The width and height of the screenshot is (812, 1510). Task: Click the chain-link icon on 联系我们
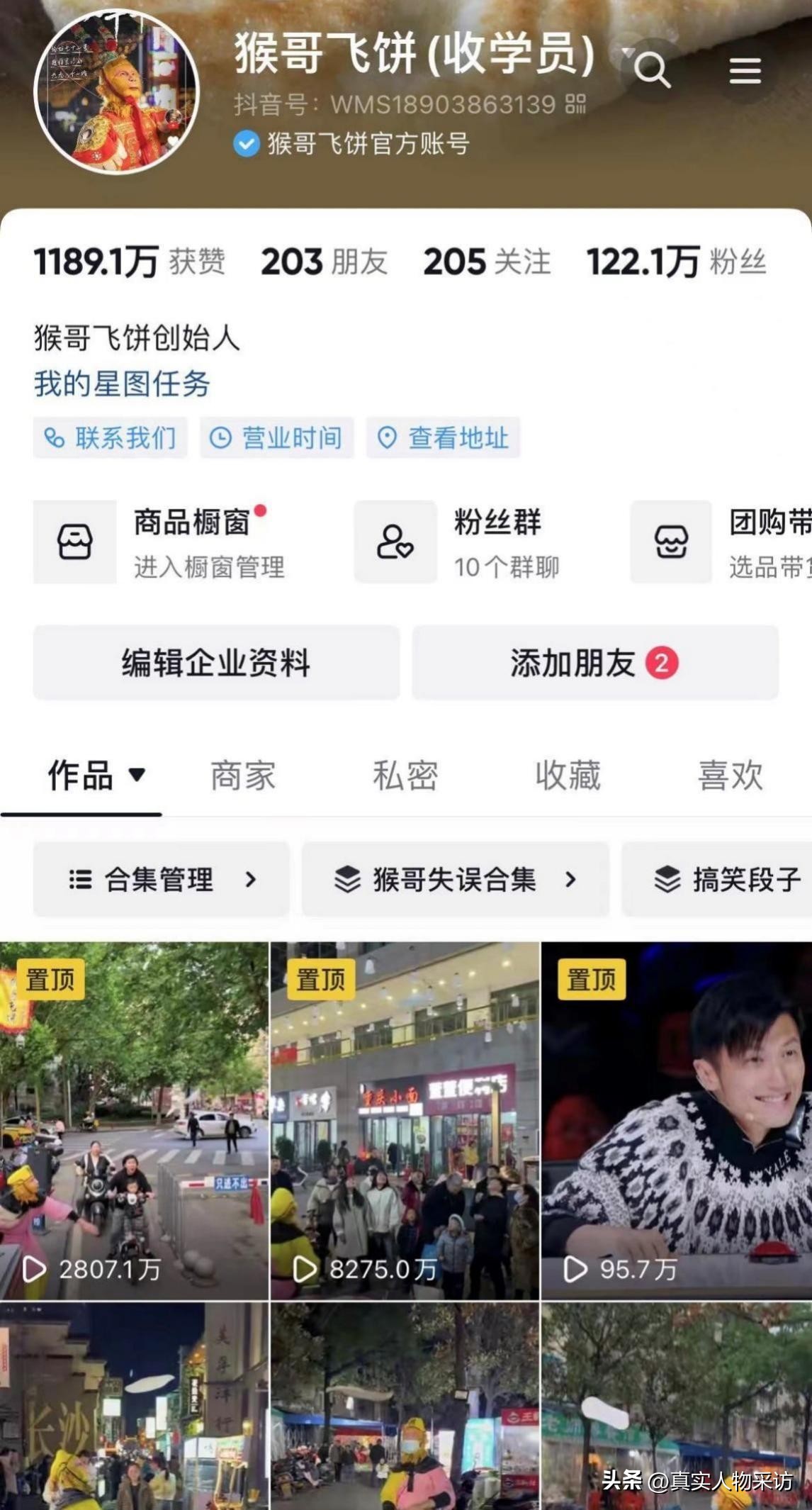[x=55, y=438]
